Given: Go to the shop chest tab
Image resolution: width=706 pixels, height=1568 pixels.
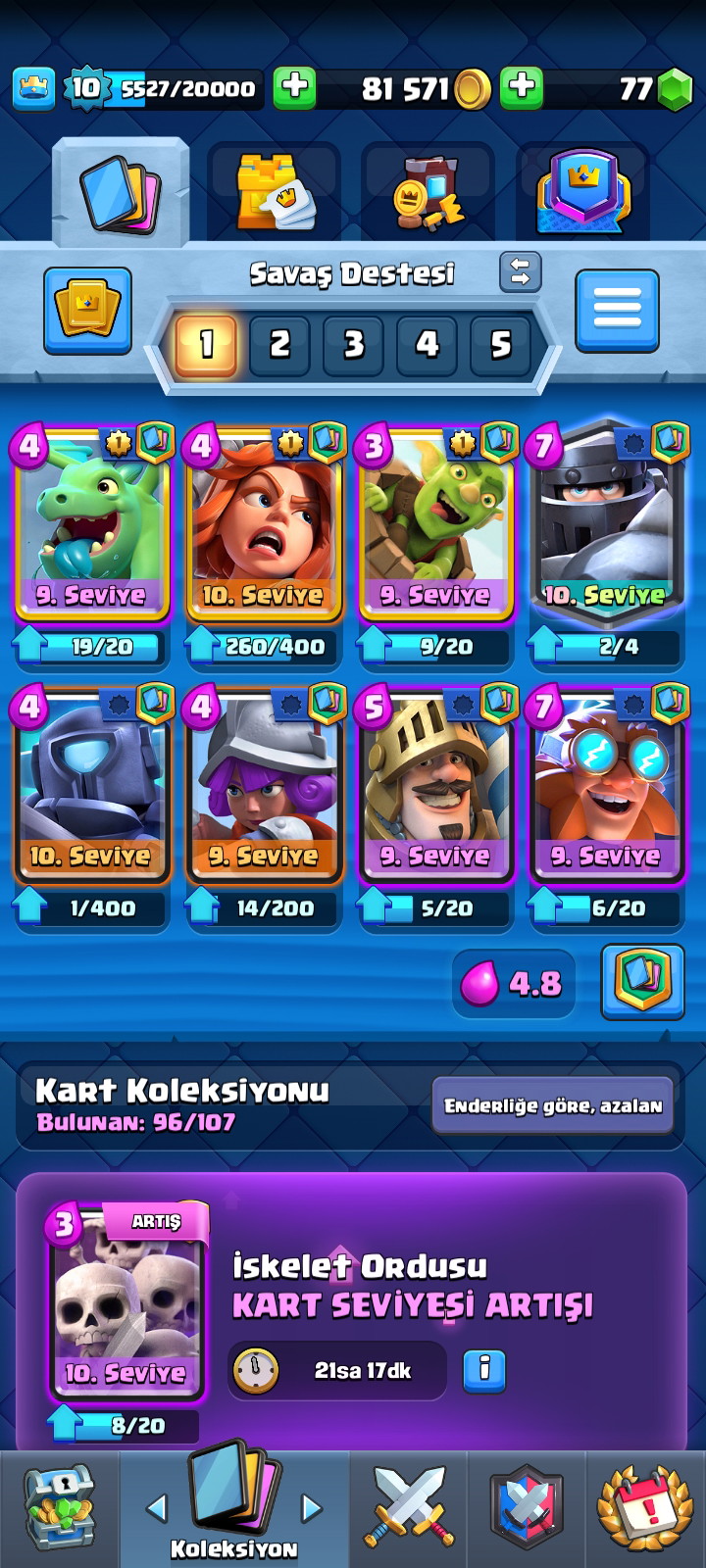Looking at the screenshot, I should tap(59, 1509).
